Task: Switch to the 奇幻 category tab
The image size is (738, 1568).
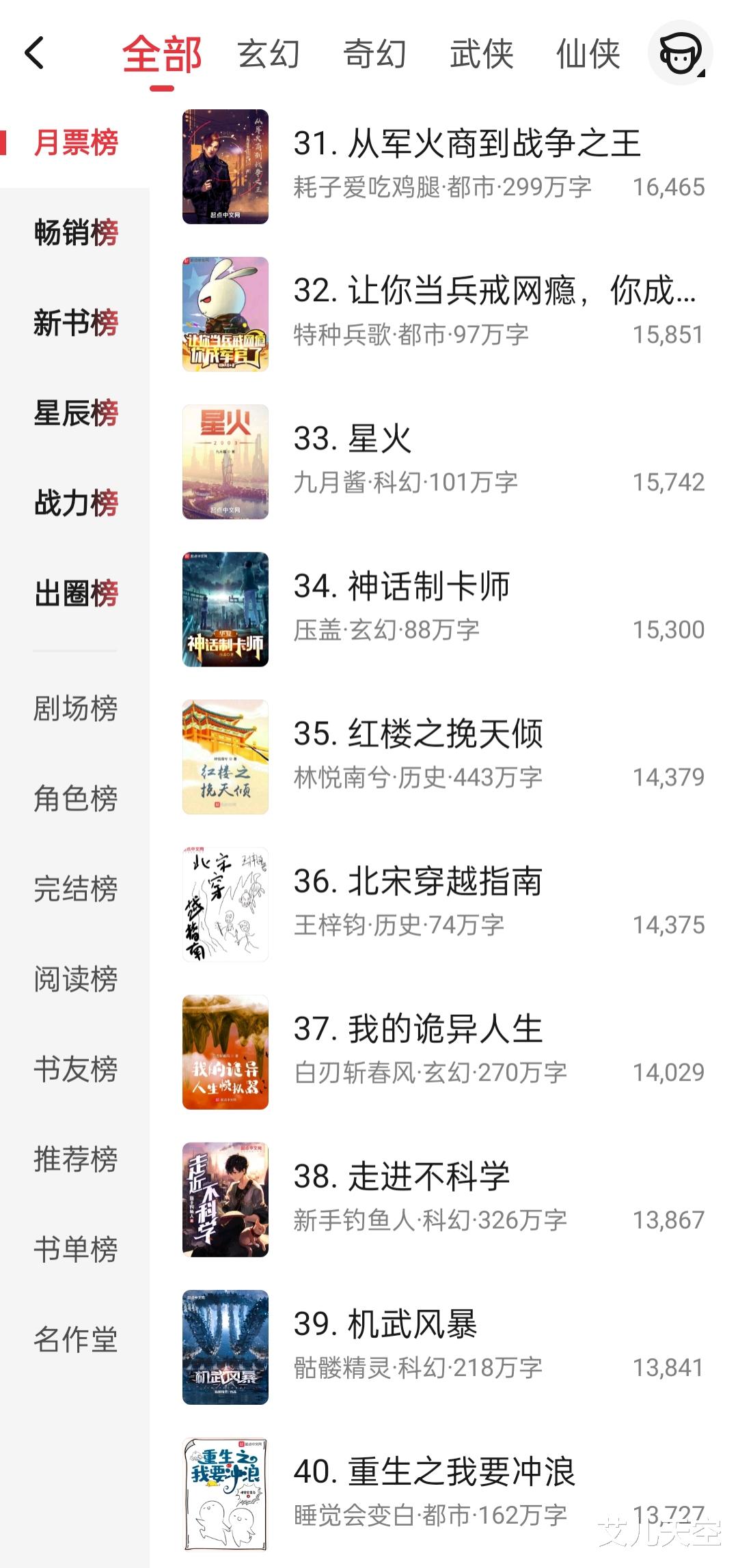Action: coord(374,55)
